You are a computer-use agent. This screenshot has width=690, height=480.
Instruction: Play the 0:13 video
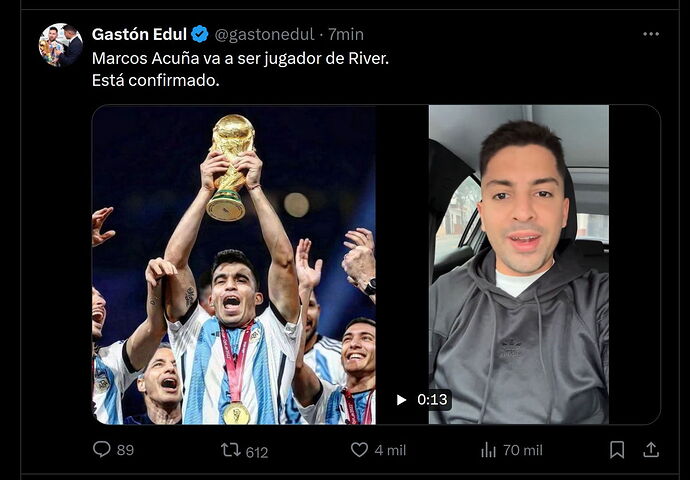coord(402,399)
